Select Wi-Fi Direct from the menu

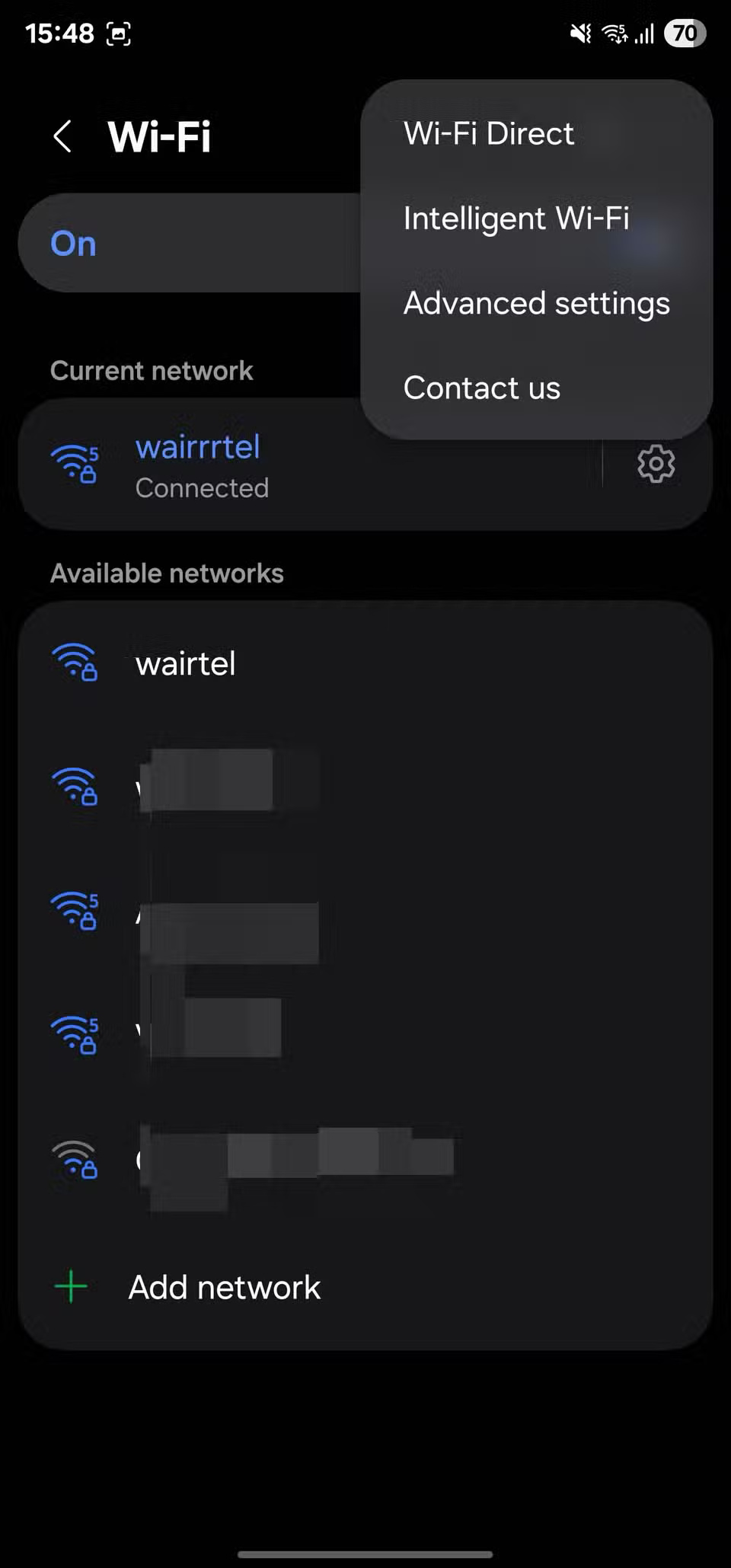pyautogui.click(x=488, y=133)
